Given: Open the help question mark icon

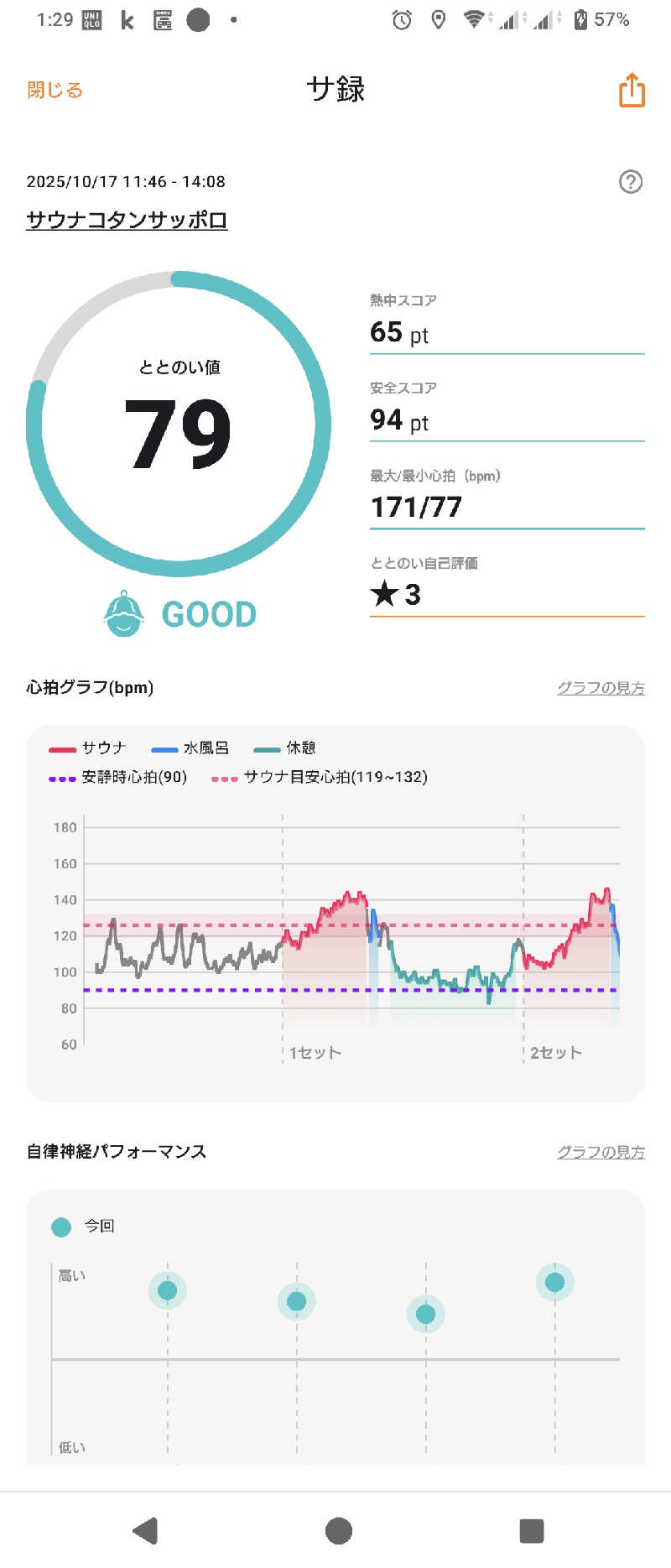Looking at the screenshot, I should tap(630, 181).
